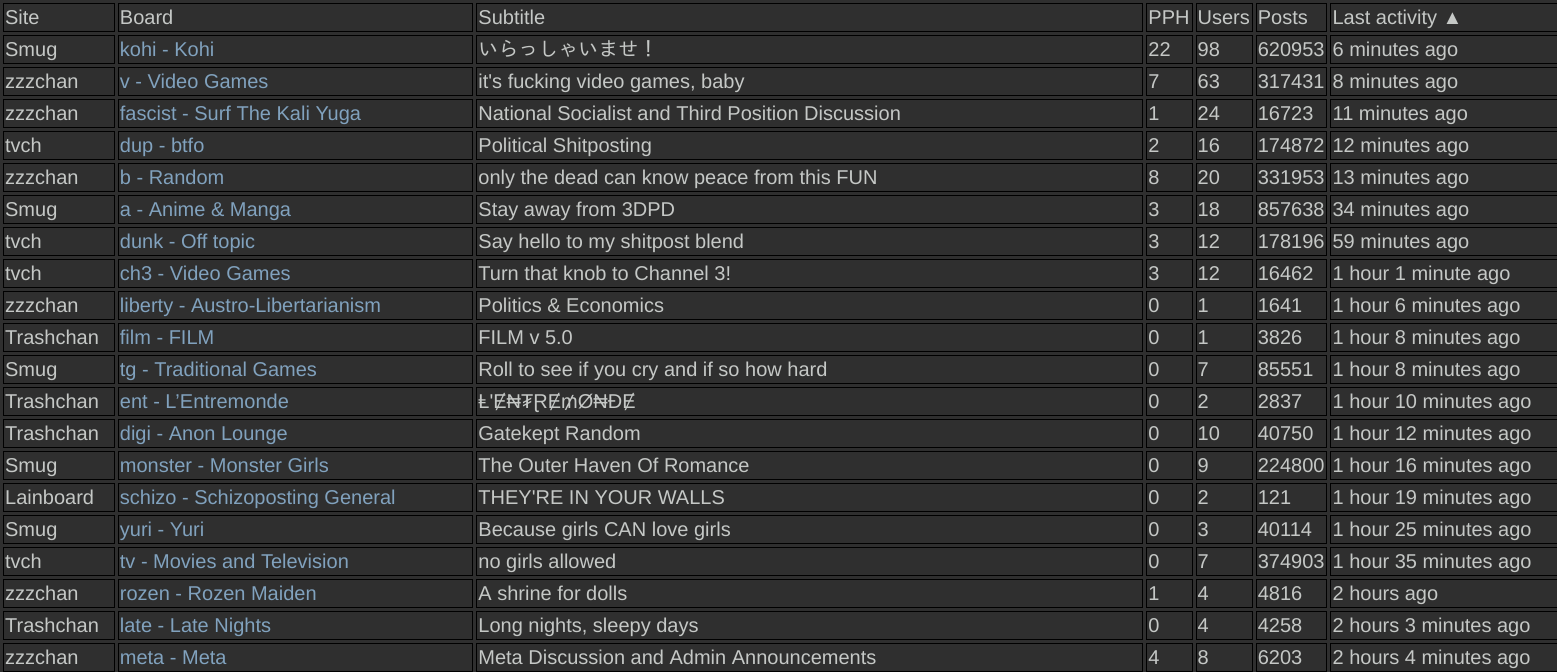Open rozen - Rozen Maiden board
1557x672 pixels.
pos(218,593)
